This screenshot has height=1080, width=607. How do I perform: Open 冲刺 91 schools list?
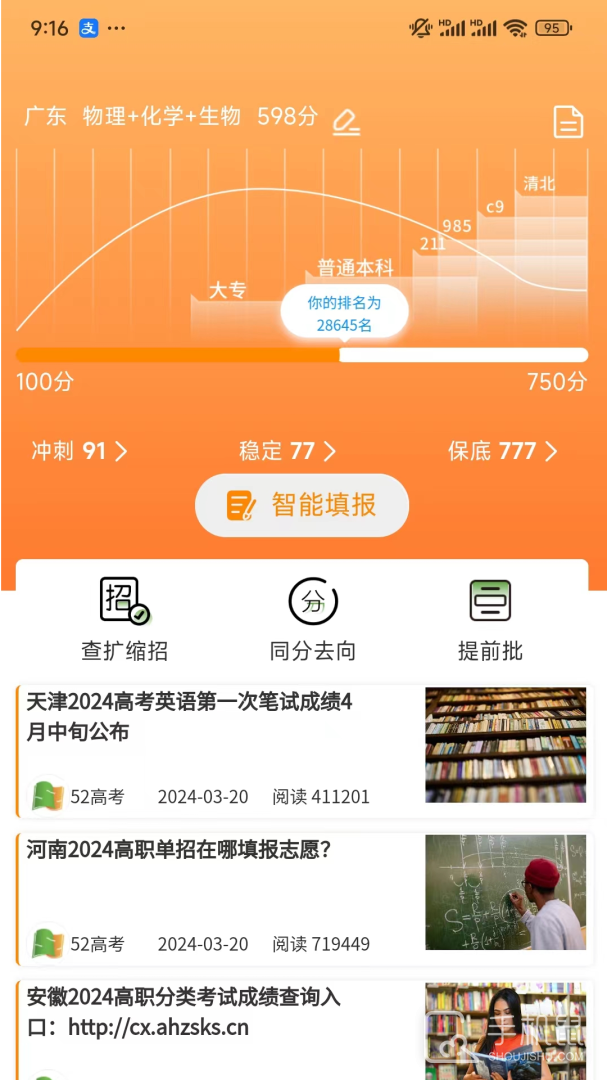80,451
